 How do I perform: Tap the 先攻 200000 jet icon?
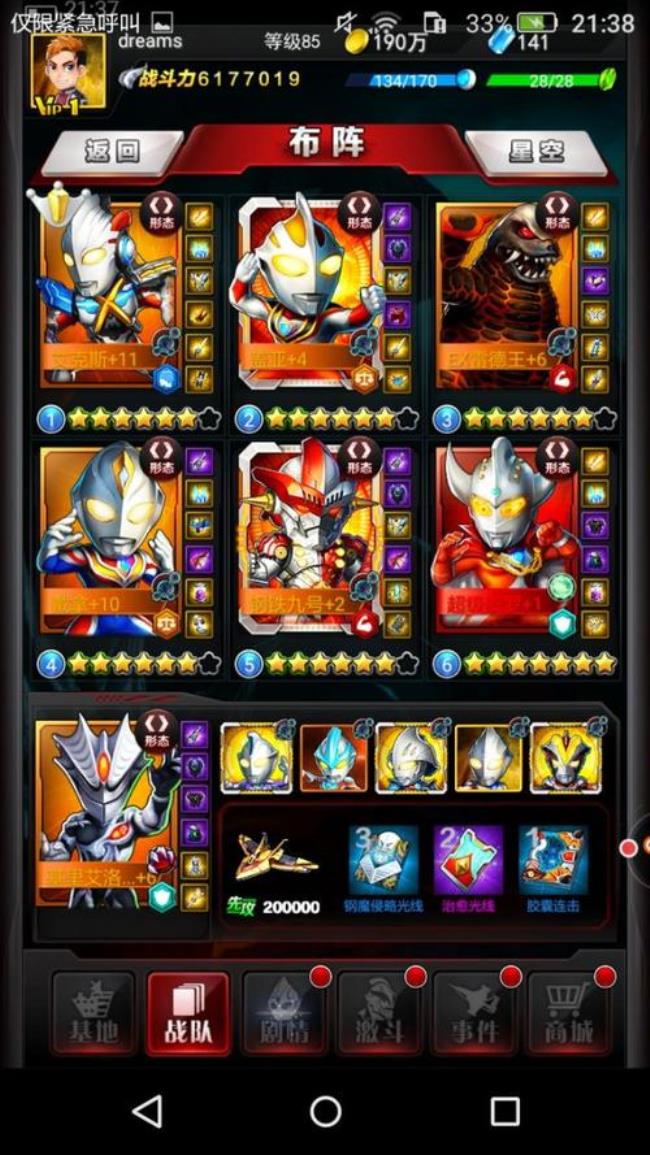[276, 858]
